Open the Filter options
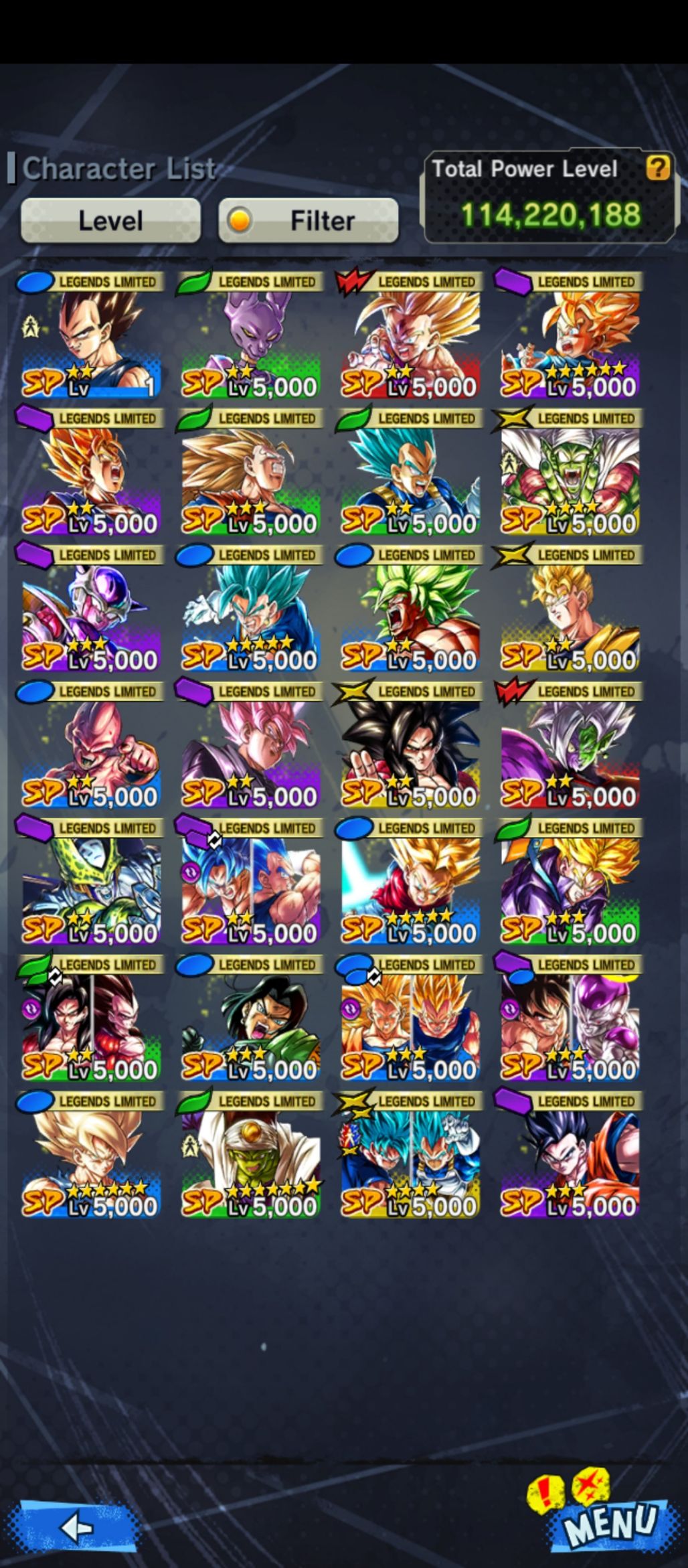 [309, 220]
